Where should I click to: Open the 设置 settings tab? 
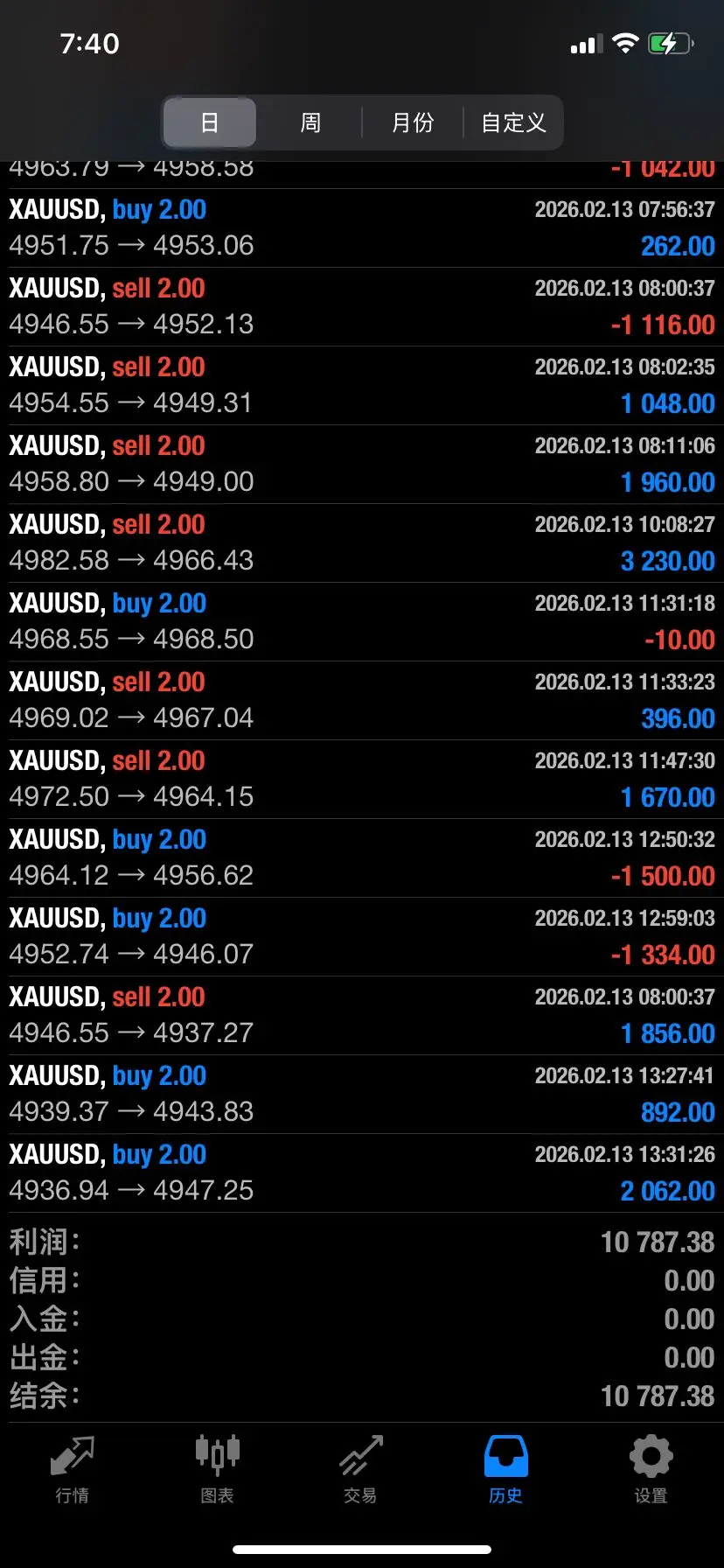(651, 1470)
